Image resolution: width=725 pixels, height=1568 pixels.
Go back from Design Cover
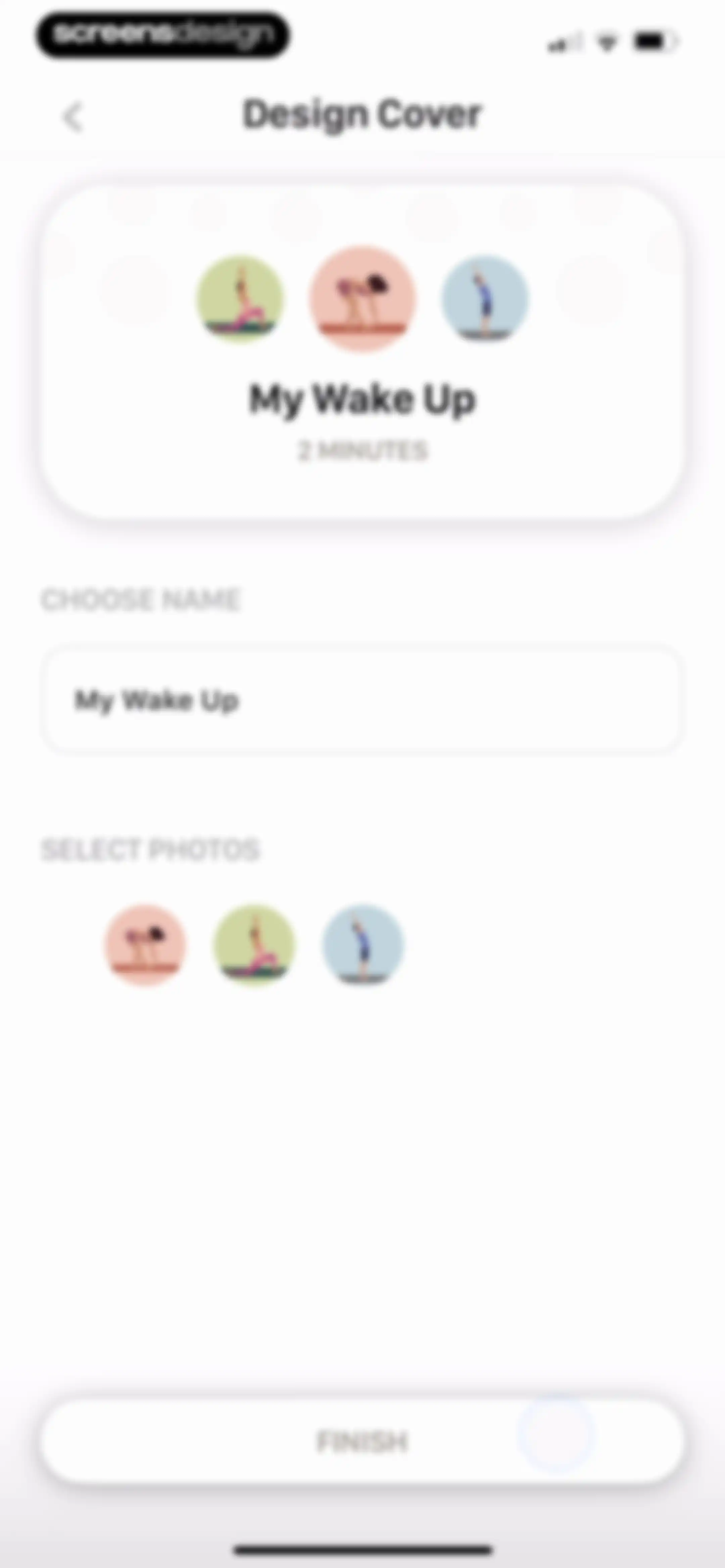coord(73,117)
